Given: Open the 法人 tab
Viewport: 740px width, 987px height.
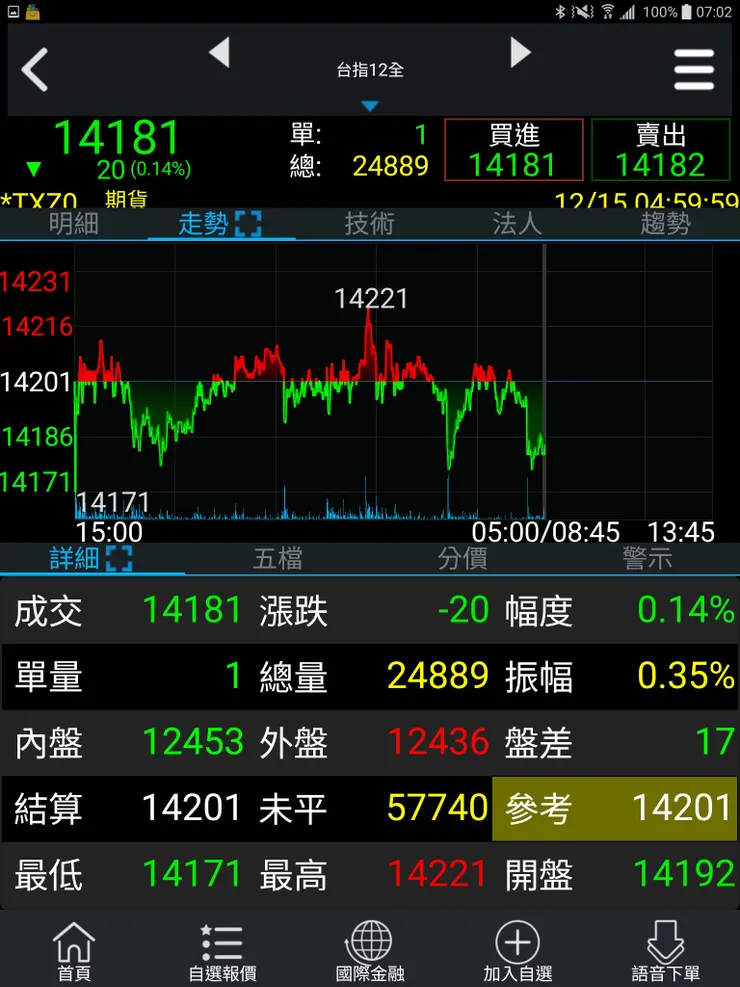Looking at the screenshot, I should coord(517,224).
